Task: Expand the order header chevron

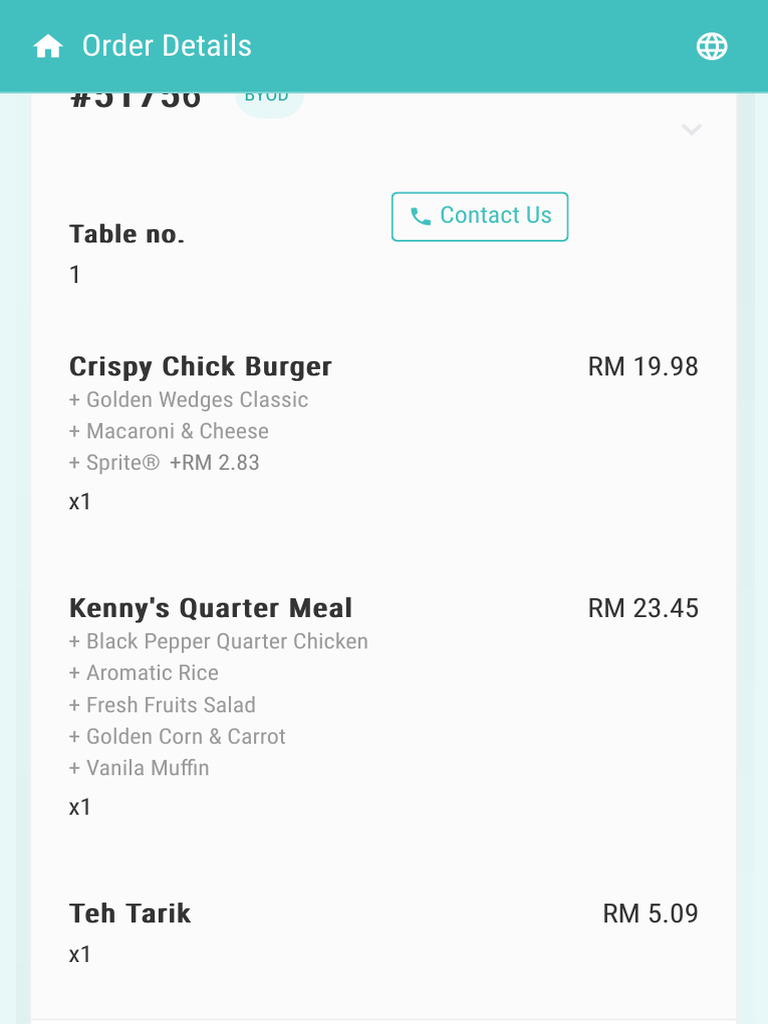Action: pyautogui.click(x=691, y=129)
